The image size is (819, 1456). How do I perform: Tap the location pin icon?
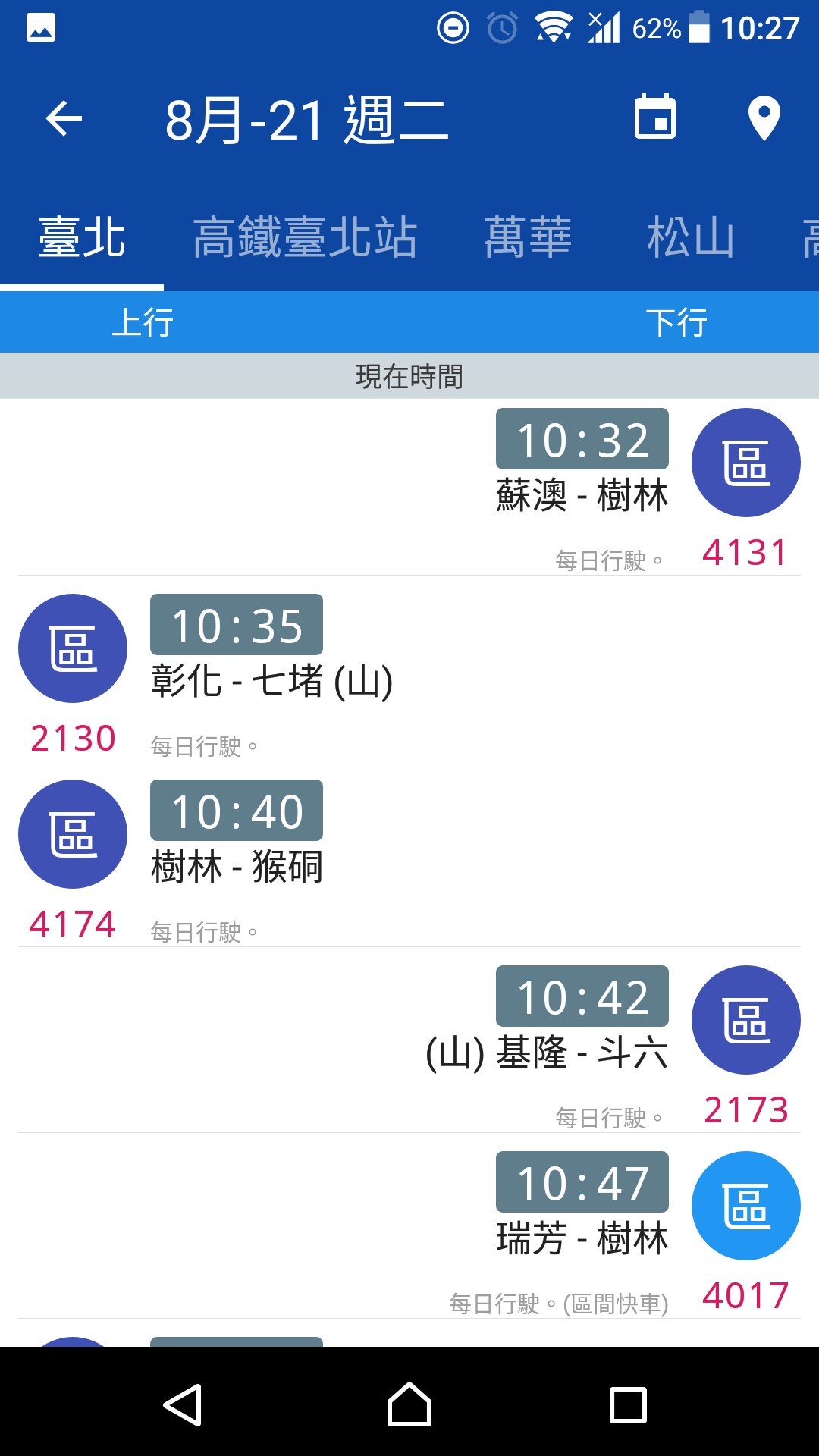764,119
